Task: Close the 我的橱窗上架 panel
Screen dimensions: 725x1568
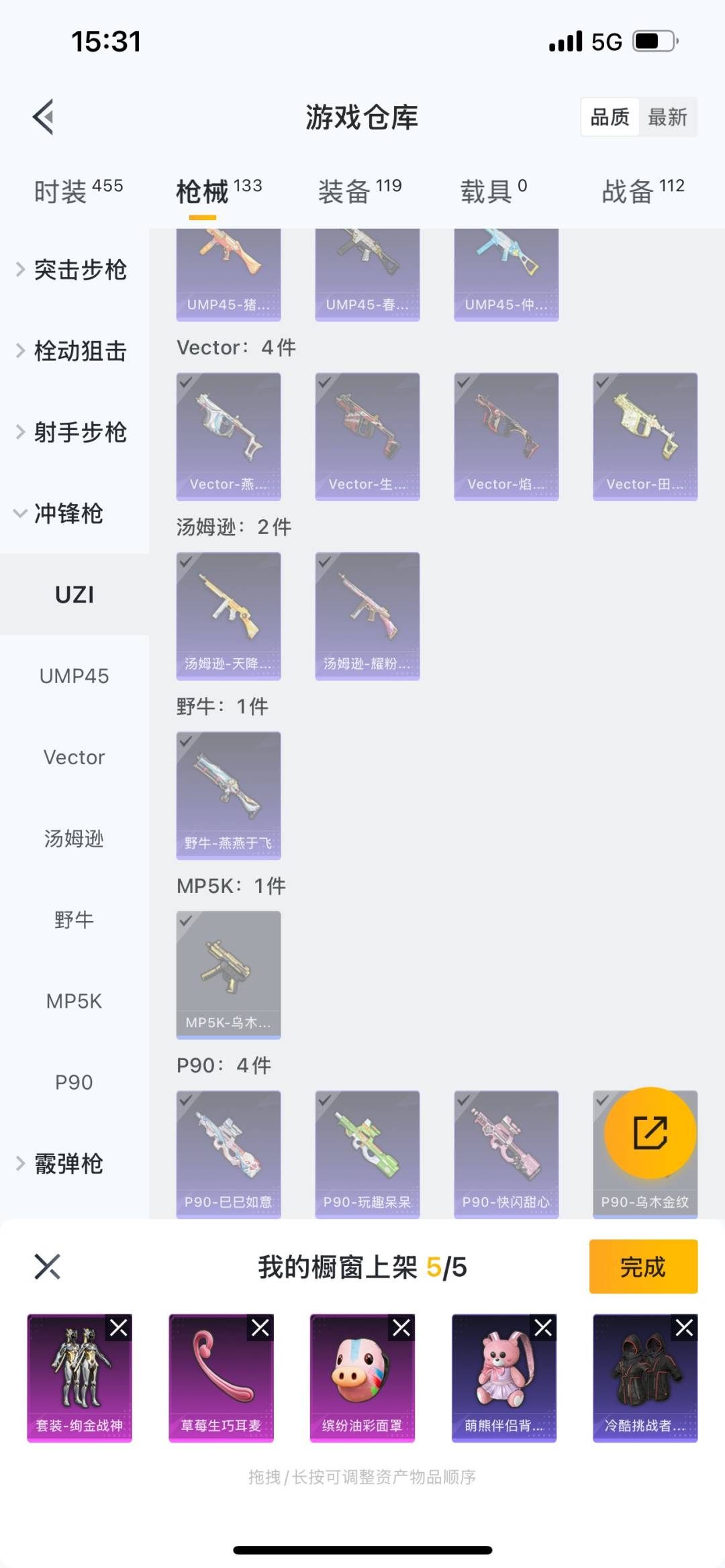Action: [x=47, y=1267]
